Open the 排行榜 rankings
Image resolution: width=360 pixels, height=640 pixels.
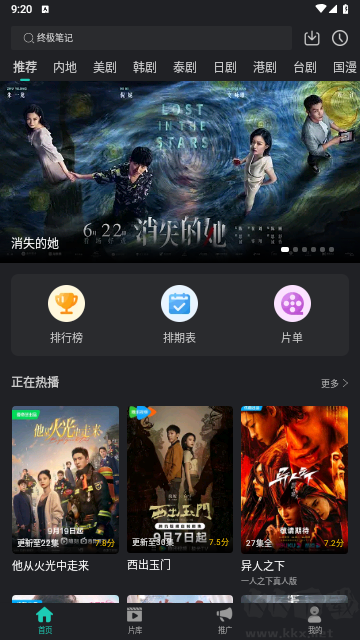click(67, 314)
